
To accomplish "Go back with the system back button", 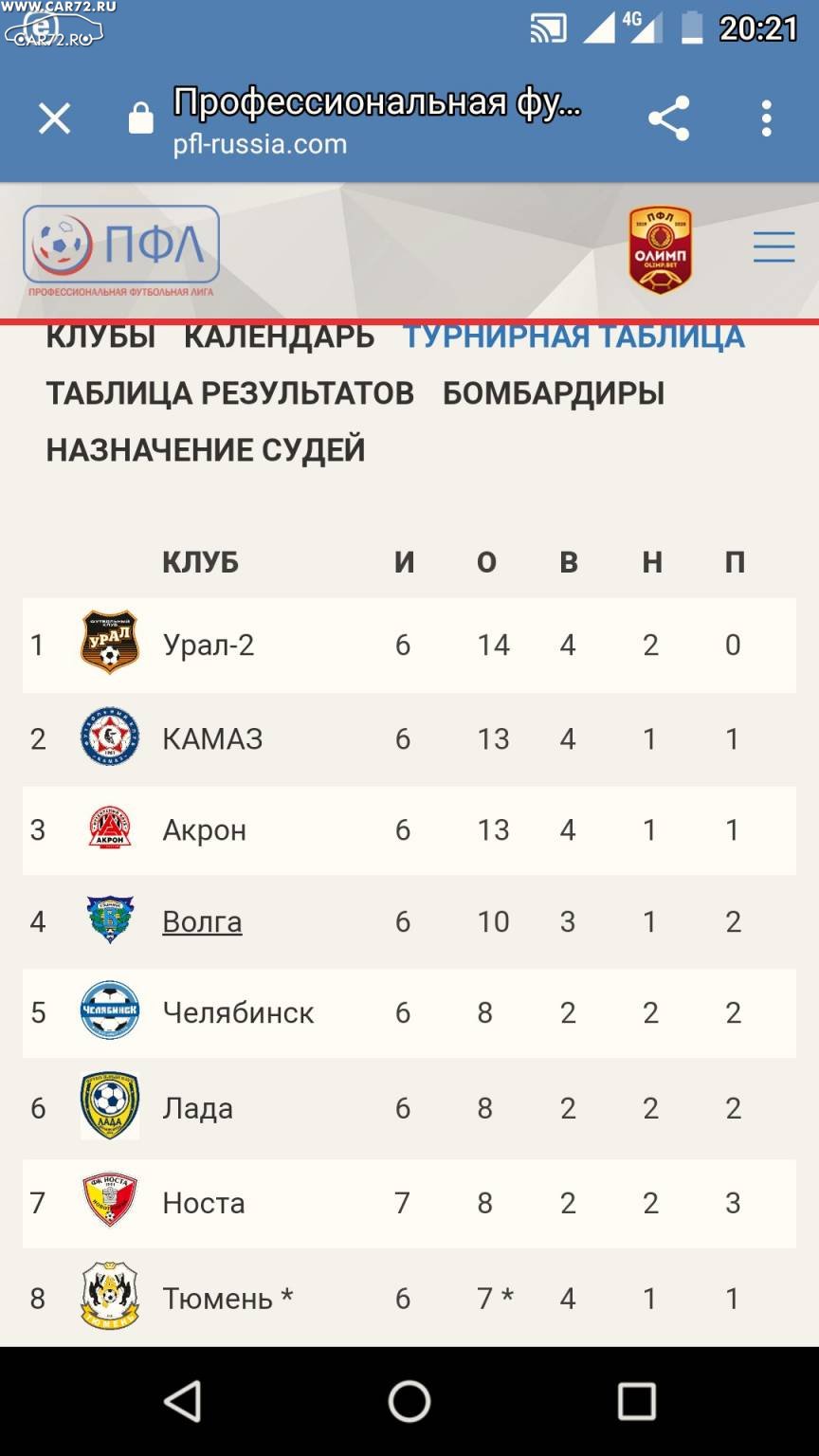I will point(182,1401).
